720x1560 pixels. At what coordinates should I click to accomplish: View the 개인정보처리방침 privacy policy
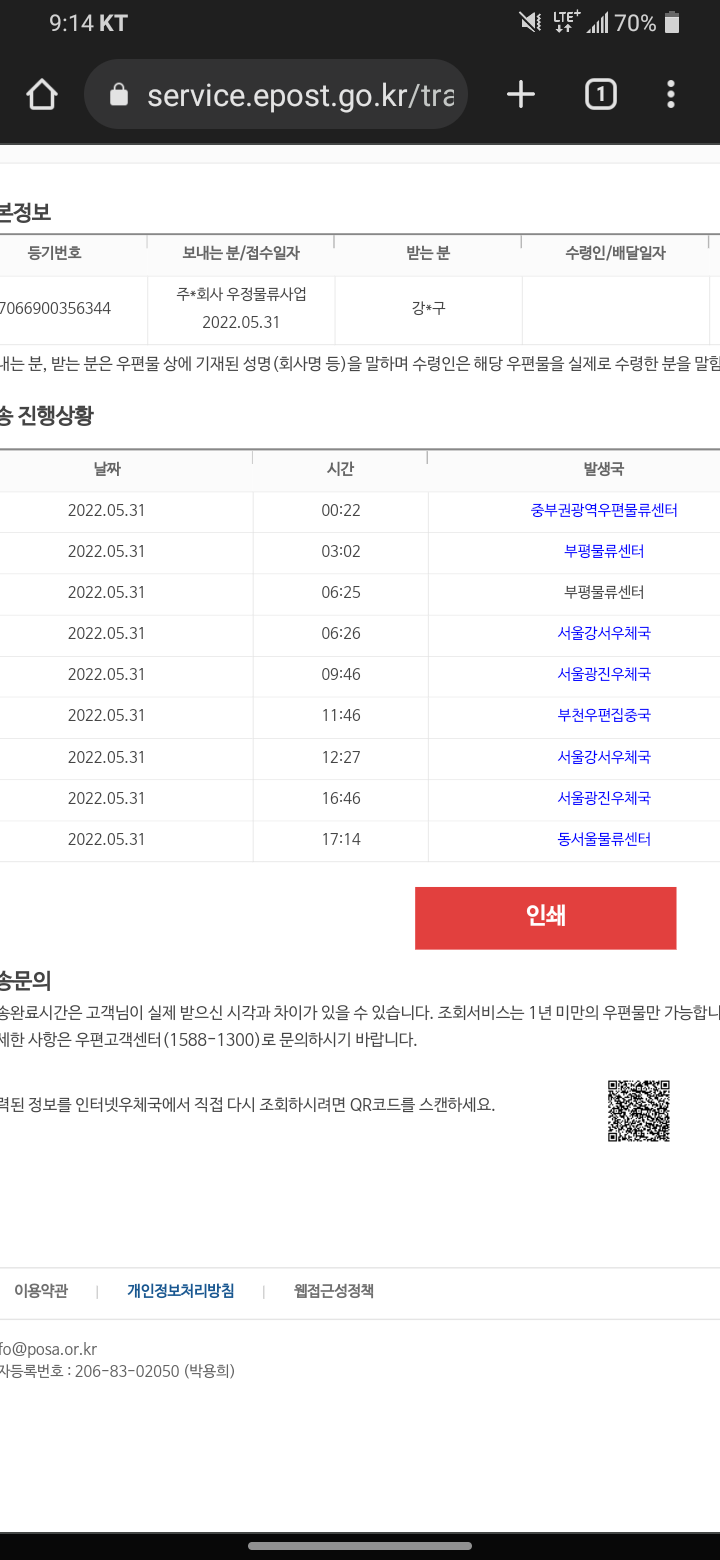[x=180, y=1291]
